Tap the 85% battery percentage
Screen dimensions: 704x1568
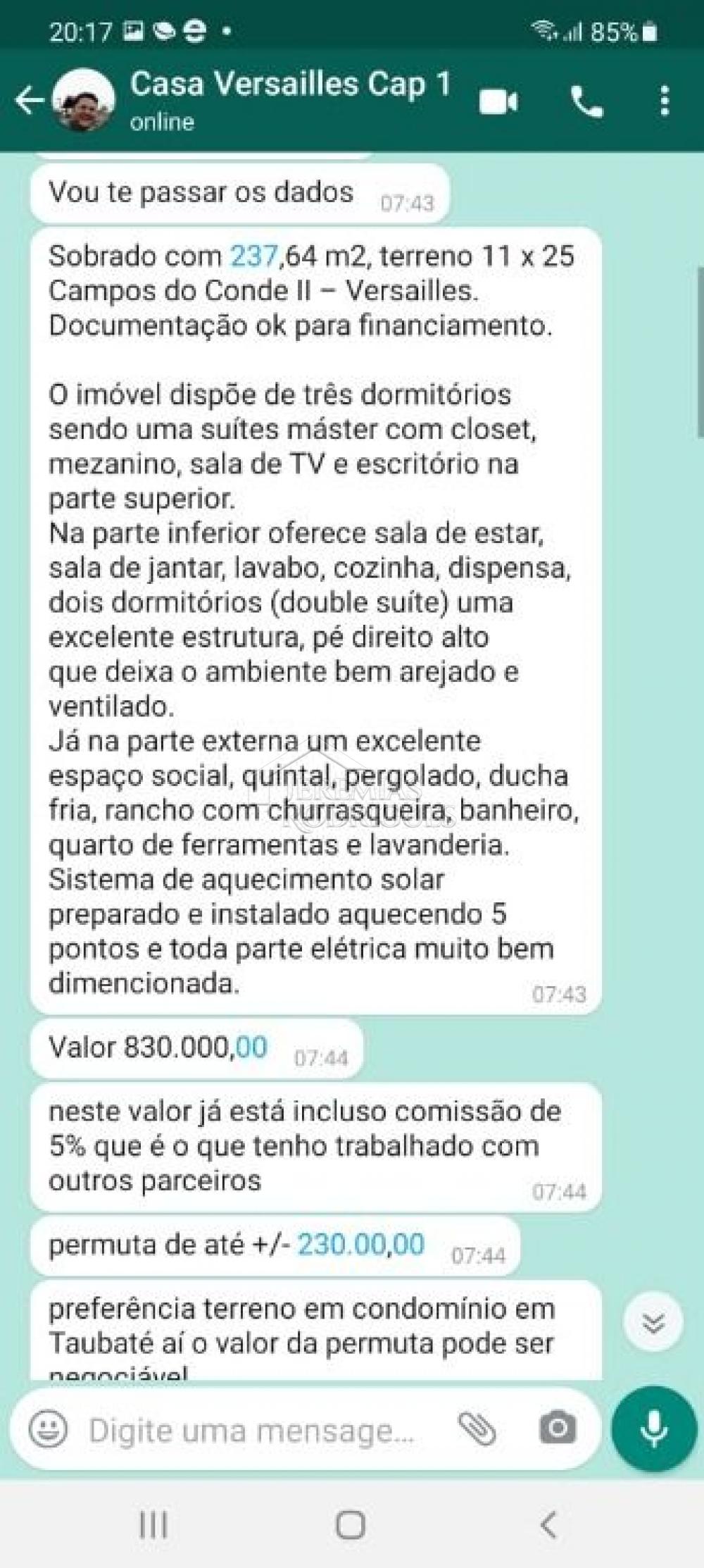click(x=614, y=30)
